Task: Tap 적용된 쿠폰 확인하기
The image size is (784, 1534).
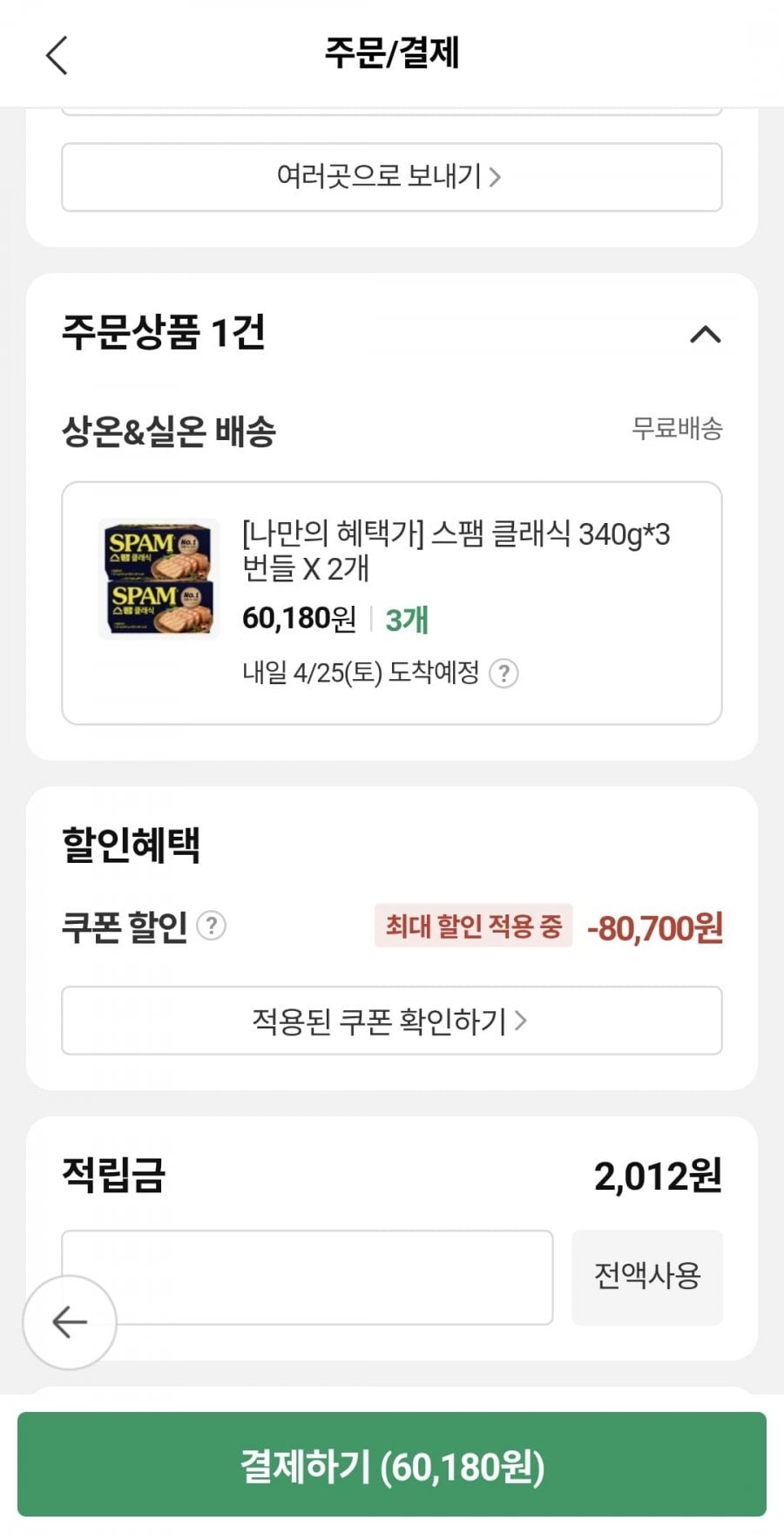Action: [x=391, y=1021]
